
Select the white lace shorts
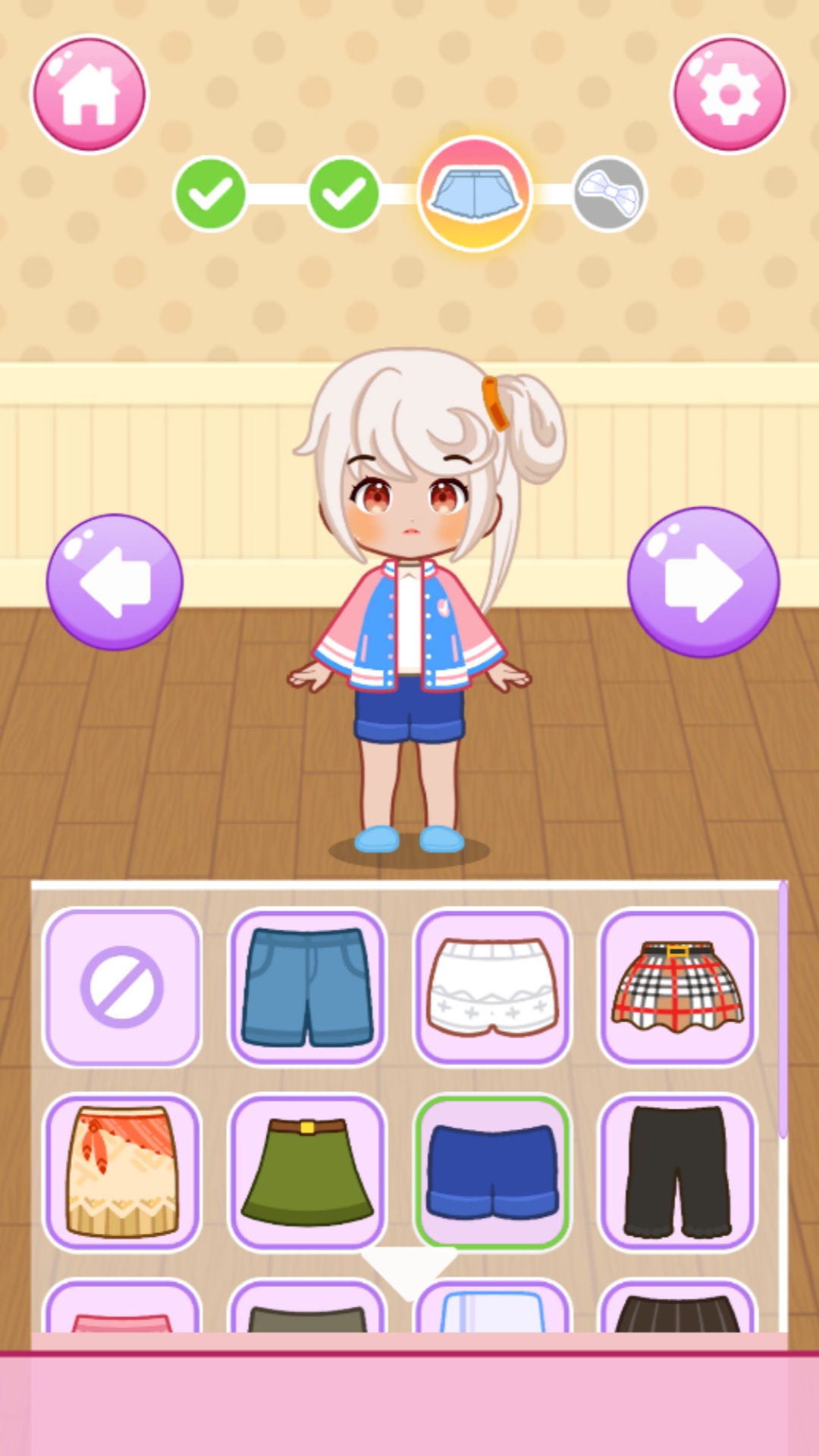[493, 986]
